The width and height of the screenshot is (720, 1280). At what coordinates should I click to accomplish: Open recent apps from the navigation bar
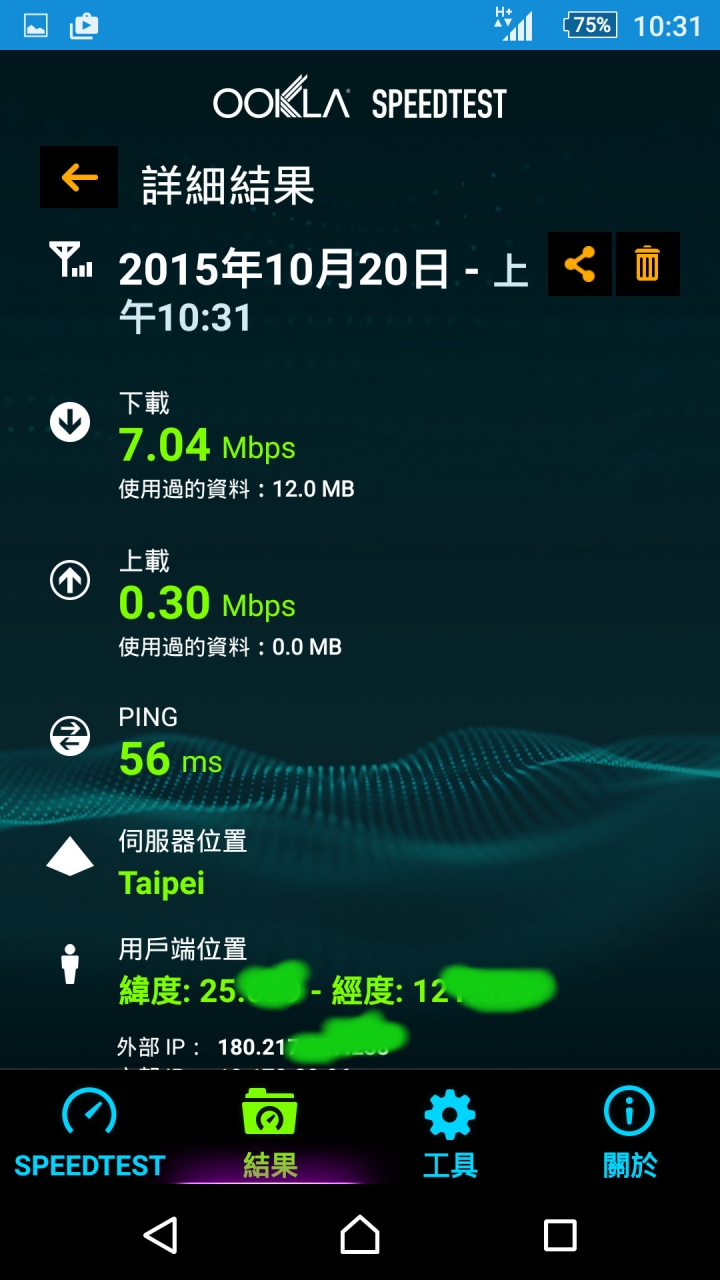click(560, 1235)
